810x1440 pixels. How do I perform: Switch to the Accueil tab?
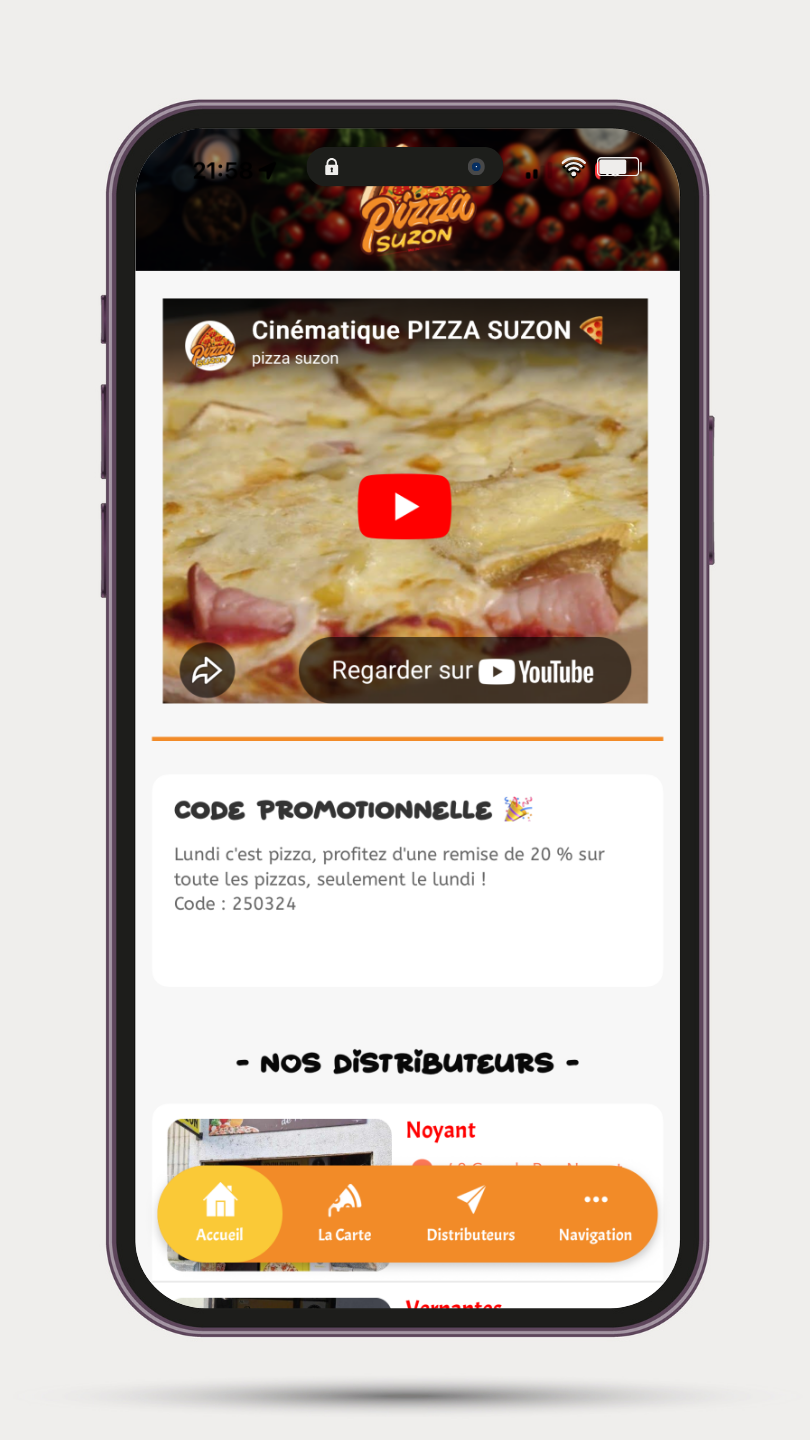pos(220,1214)
